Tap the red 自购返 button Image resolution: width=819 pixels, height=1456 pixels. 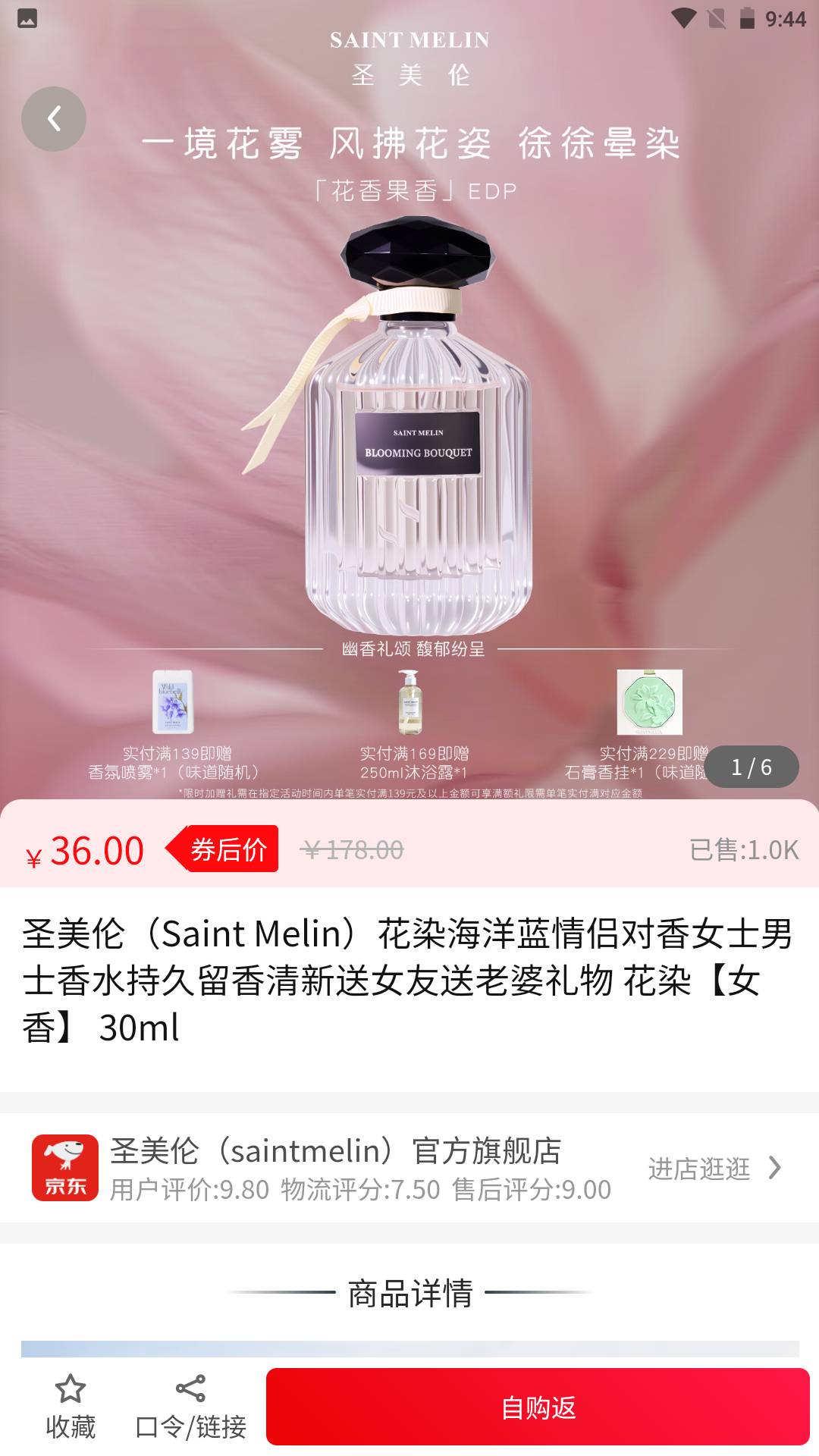pos(538,1407)
